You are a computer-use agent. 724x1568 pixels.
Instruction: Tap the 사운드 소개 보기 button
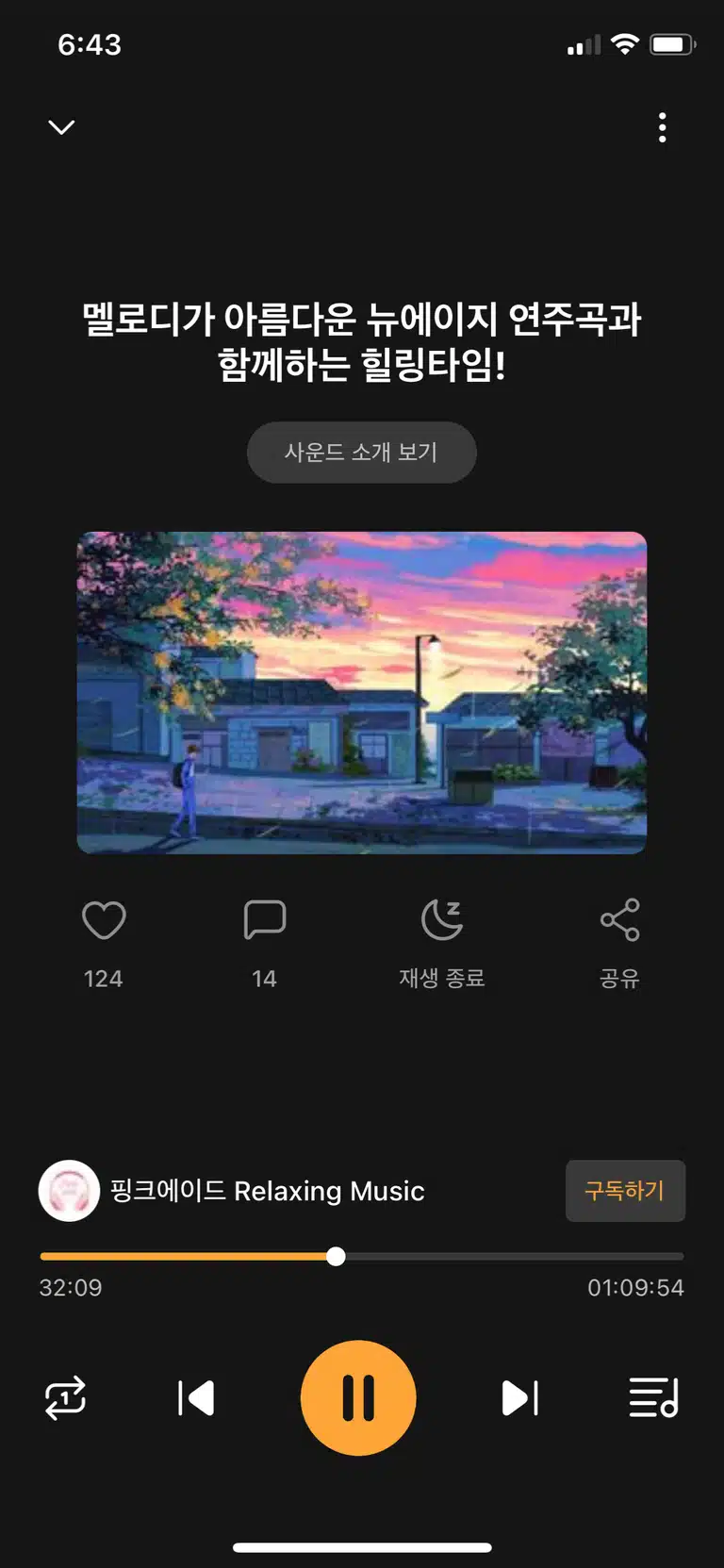point(362,453)
